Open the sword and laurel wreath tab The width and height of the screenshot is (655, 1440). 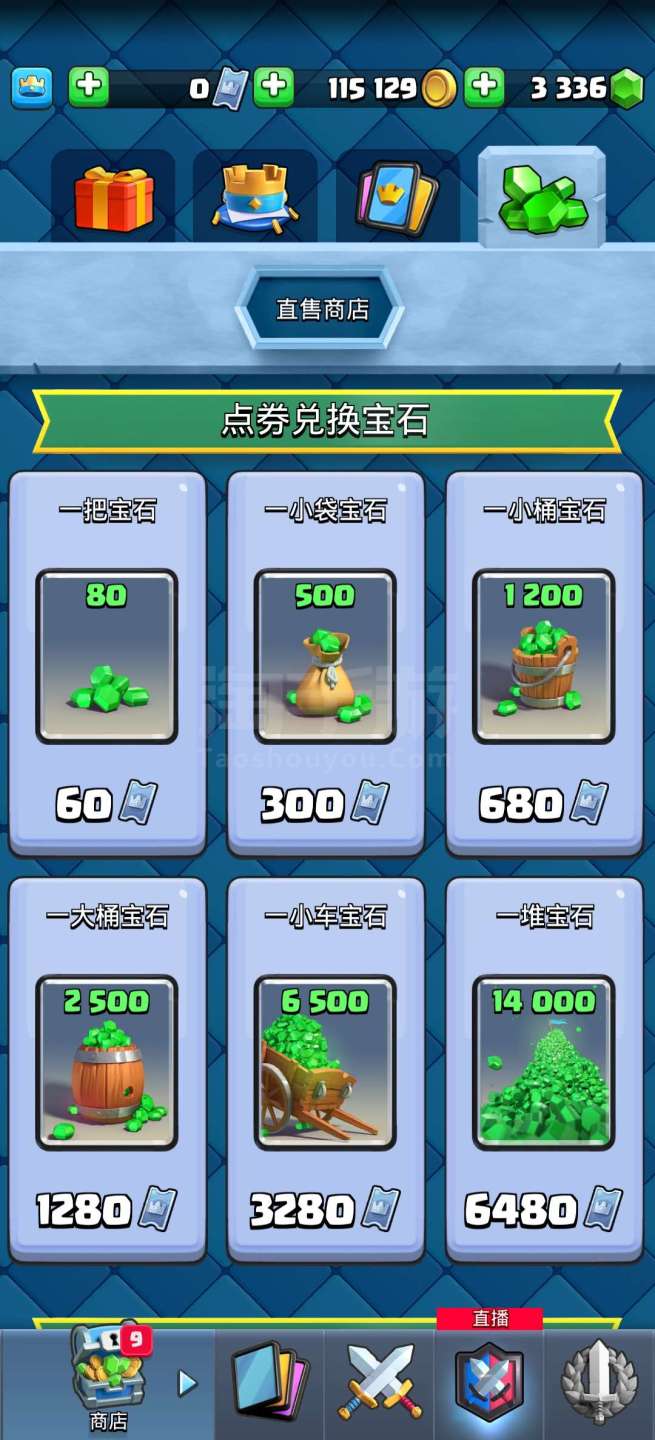598,1383
